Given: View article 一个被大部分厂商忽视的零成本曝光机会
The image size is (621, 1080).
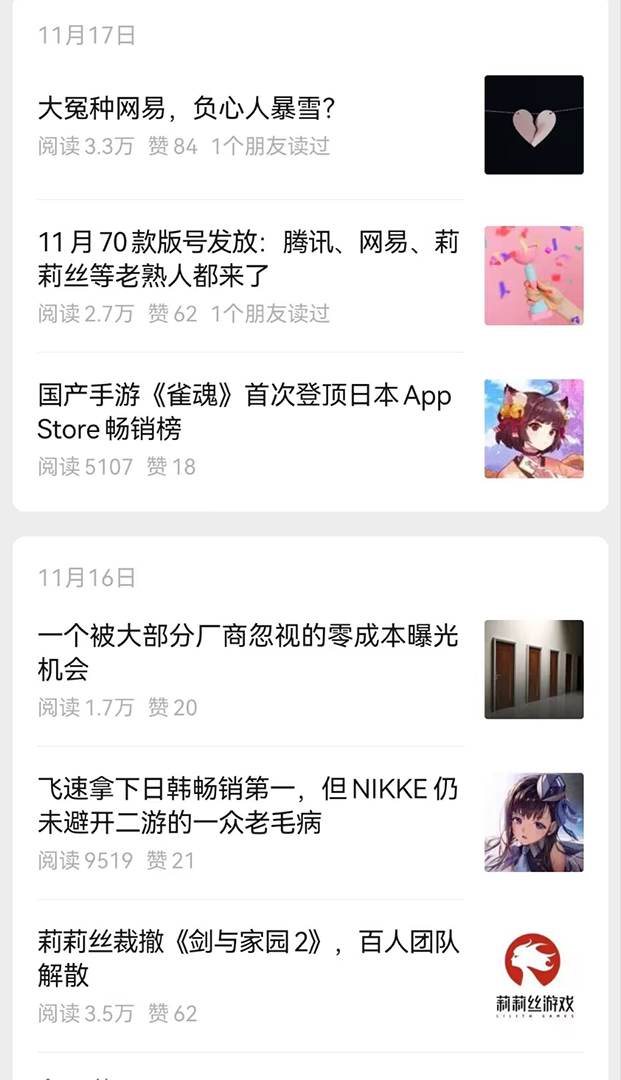Looking at the screenshot, I should point(248,652).
